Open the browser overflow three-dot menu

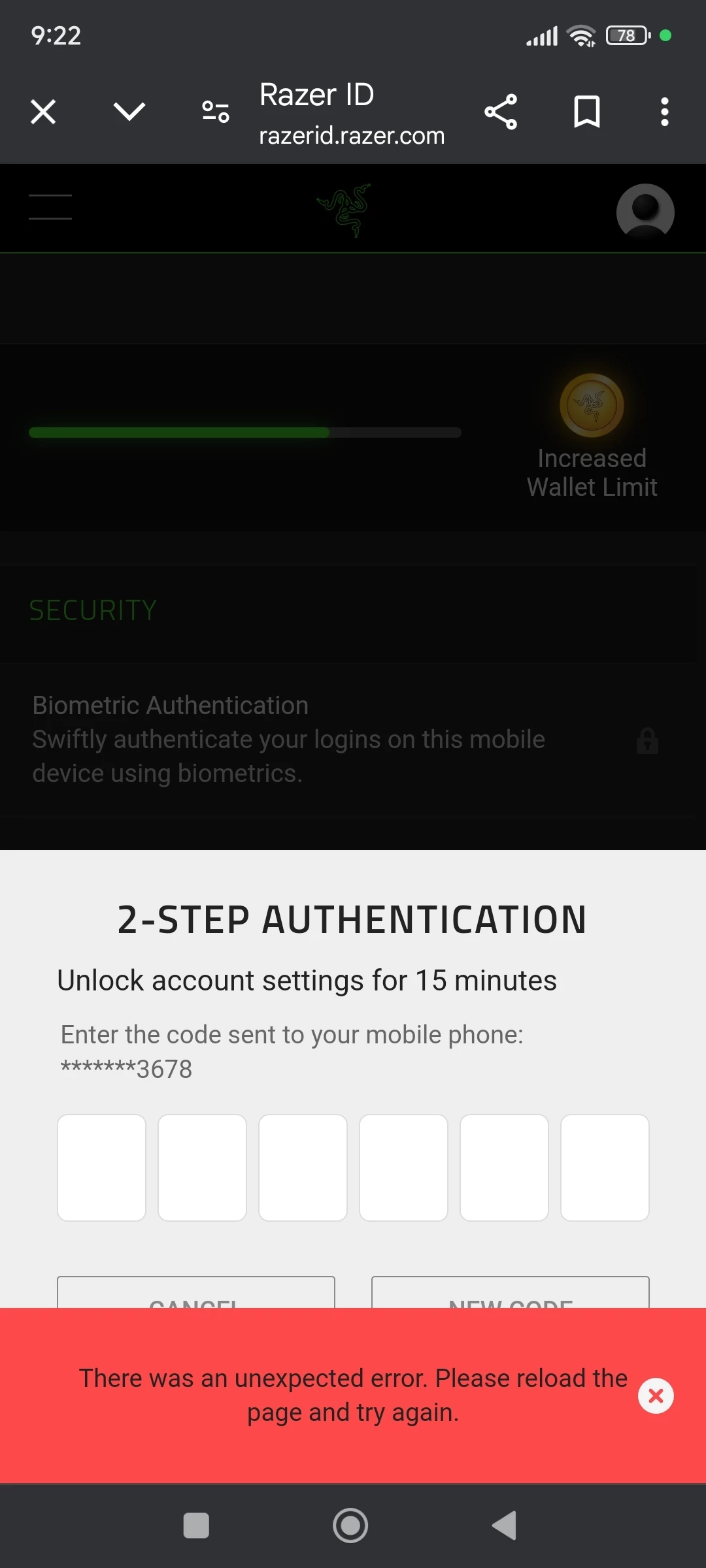pyautogui.click(x=664, y=111)
